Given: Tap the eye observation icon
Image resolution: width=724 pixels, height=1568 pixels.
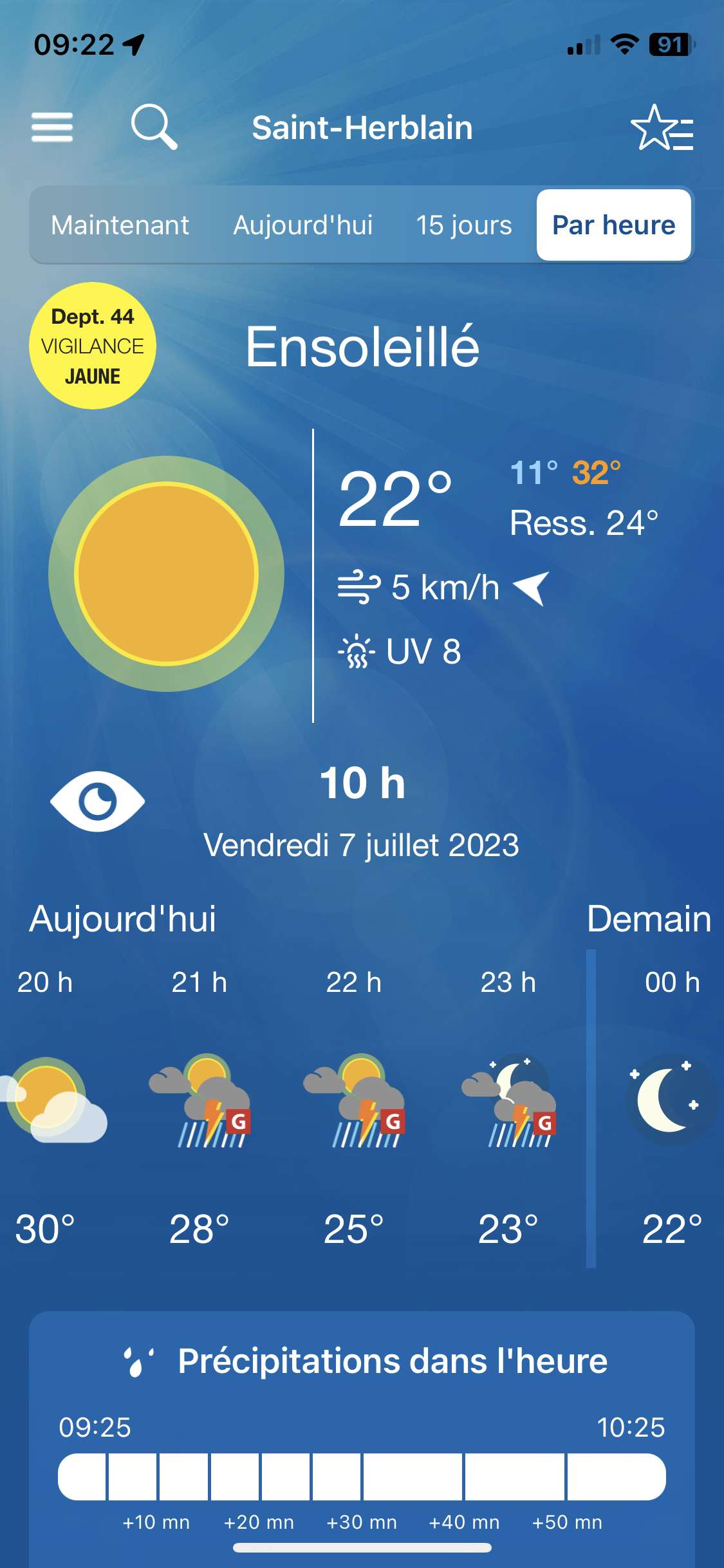Looking at the screenshot, I should pyautogui.click(x=98, y=801).
